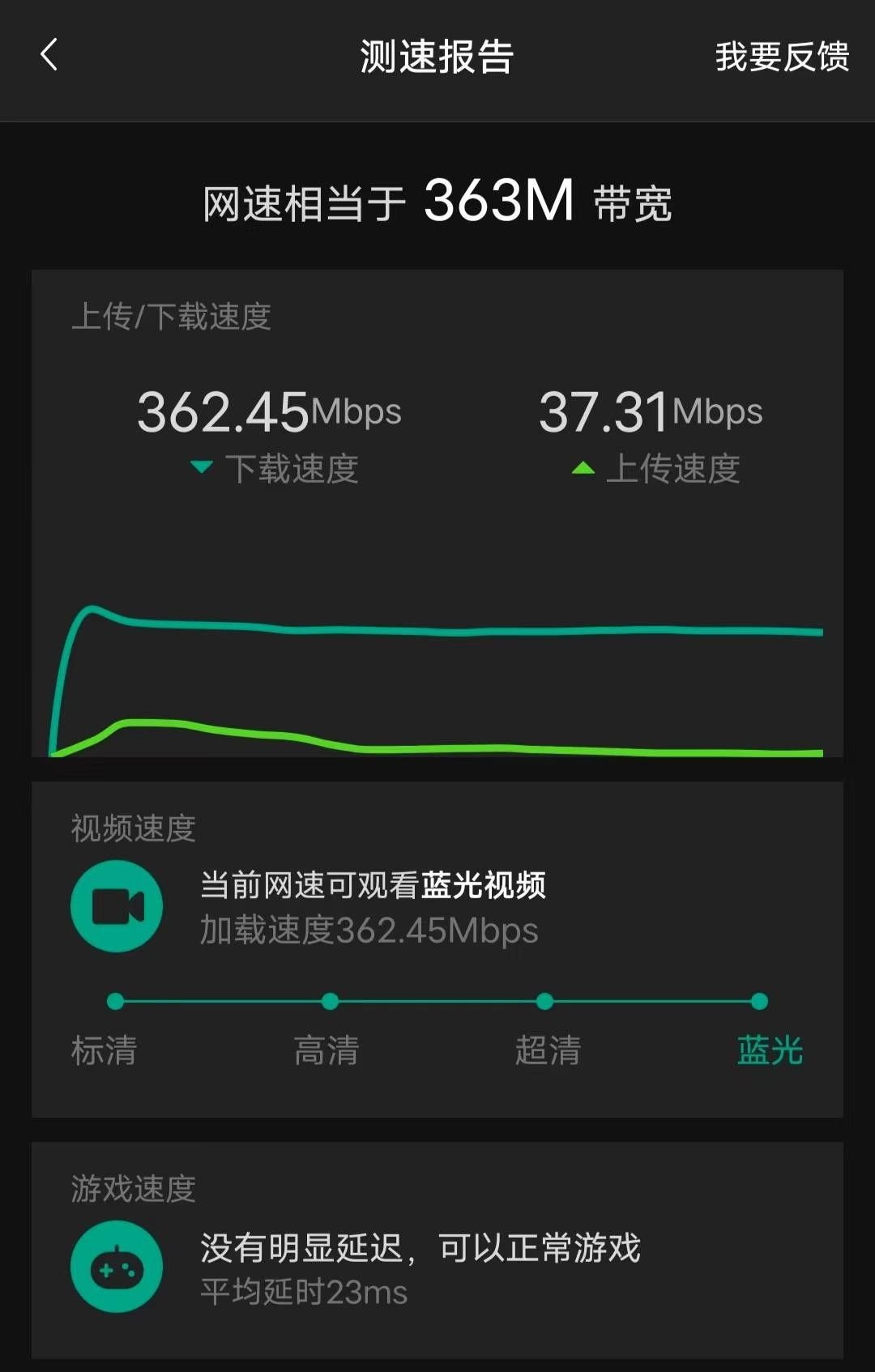This screenshot has width=875, height=1372.
Task: Open 我要反馈 feedback link
Action: 781,58
